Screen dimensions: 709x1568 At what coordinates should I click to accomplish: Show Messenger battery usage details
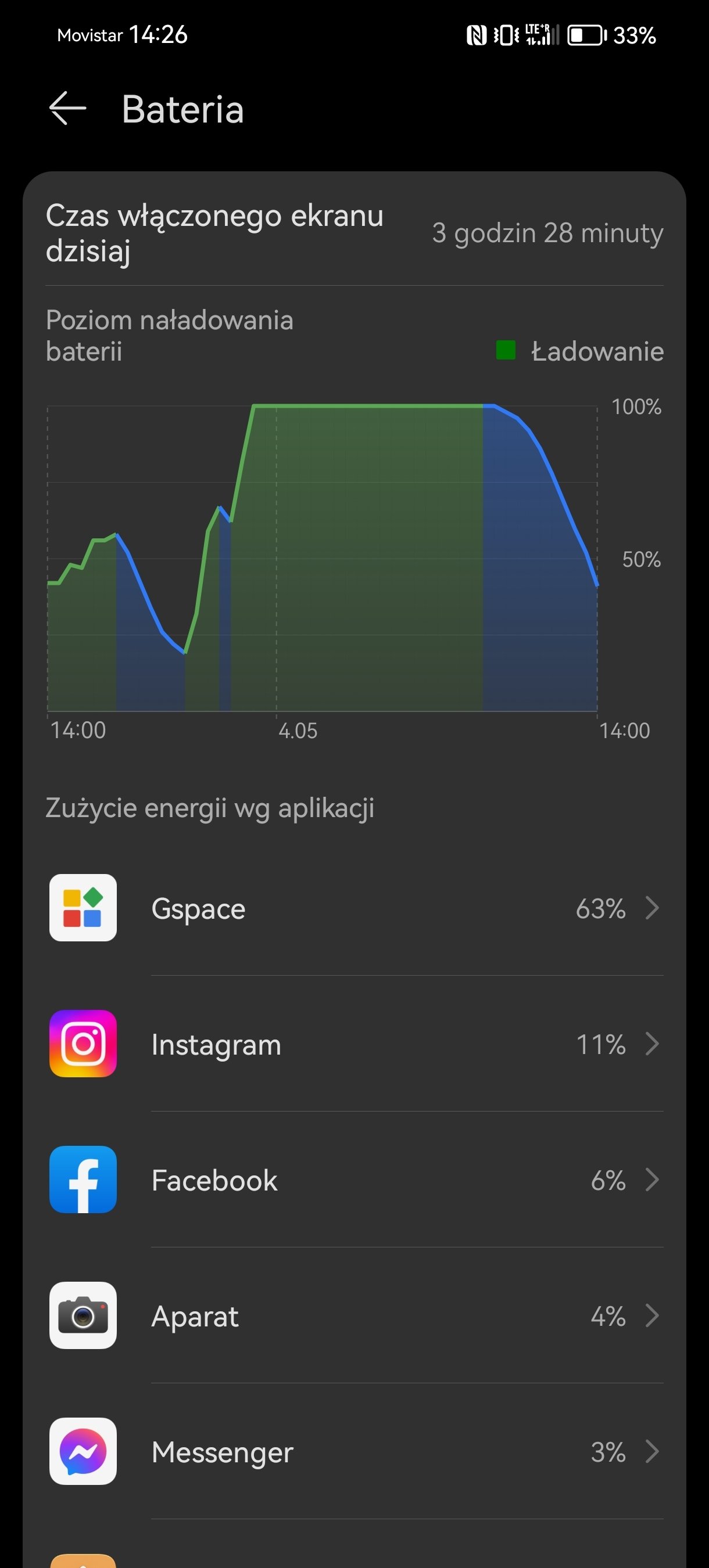tap(354, 1451)
